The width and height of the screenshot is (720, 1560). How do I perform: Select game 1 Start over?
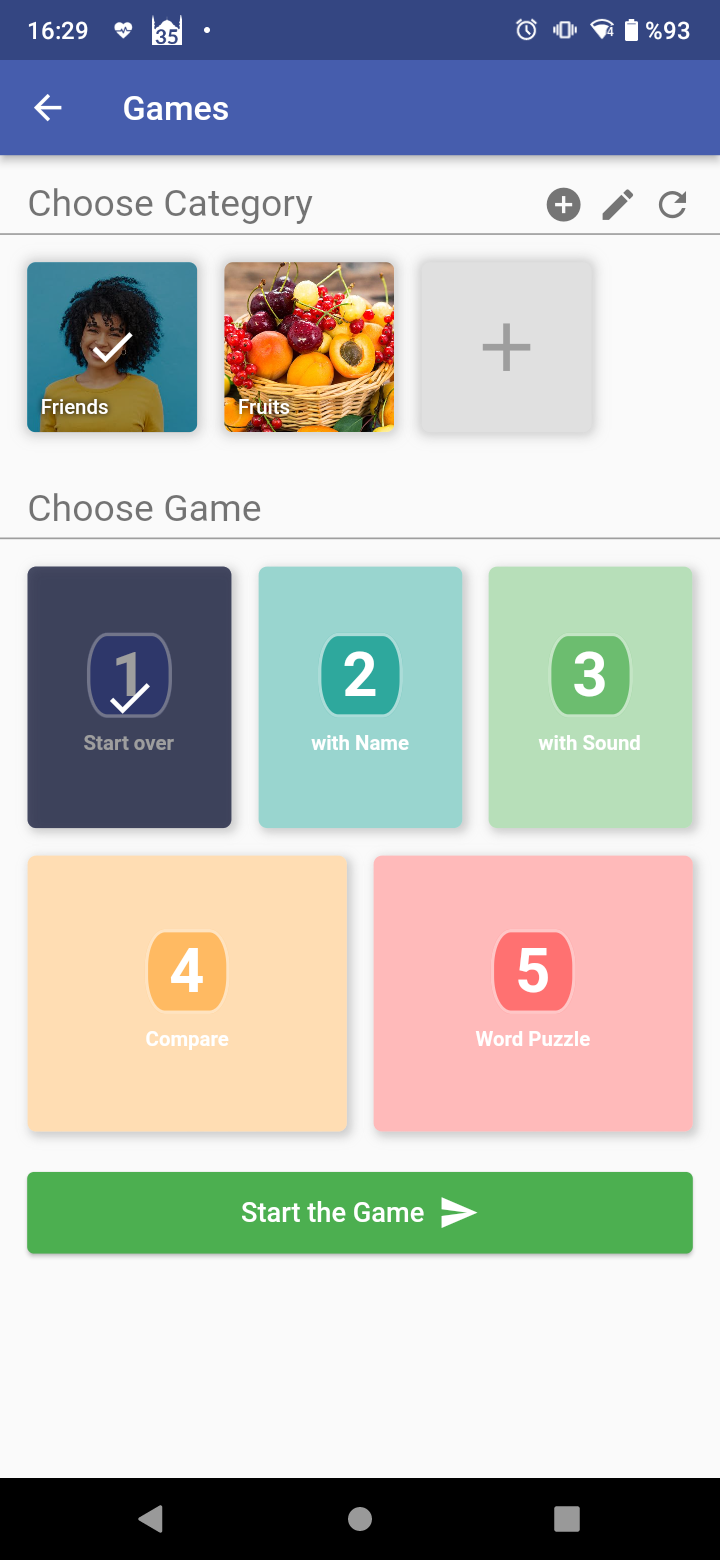[x=129, y=697]
